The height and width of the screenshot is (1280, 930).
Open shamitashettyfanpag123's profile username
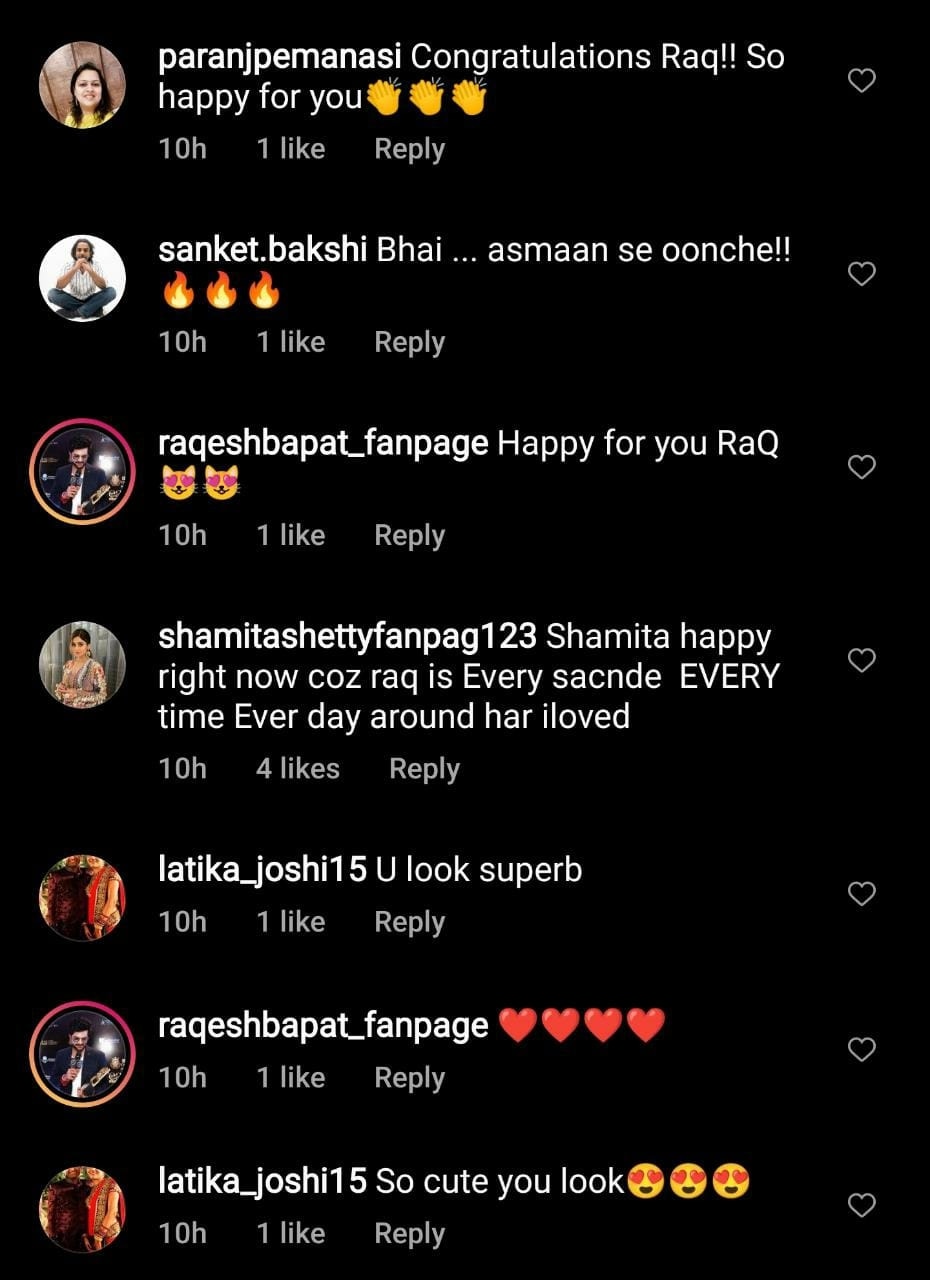coord(348,635)
